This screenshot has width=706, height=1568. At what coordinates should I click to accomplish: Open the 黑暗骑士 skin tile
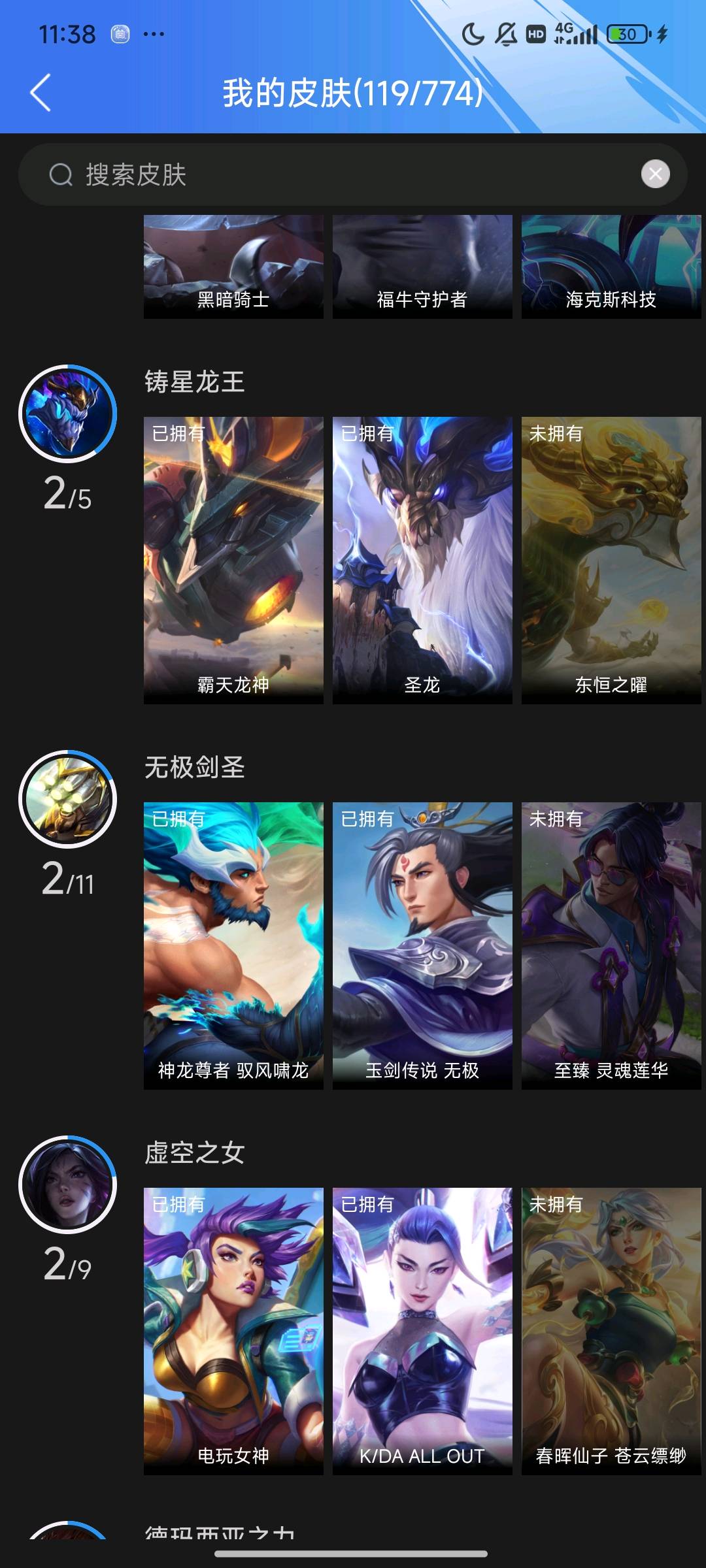(x=233, y=267)
